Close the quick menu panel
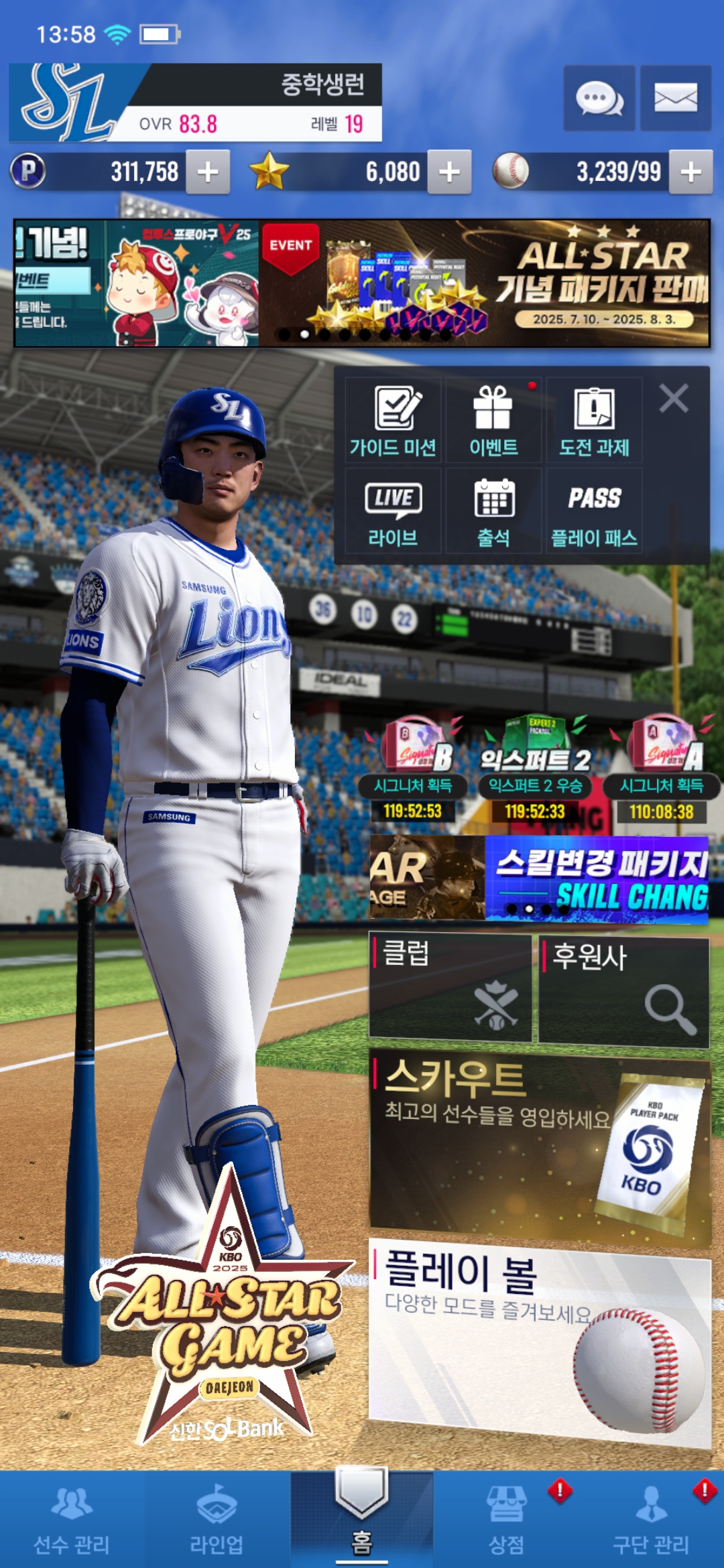 (x=673, y=399)
